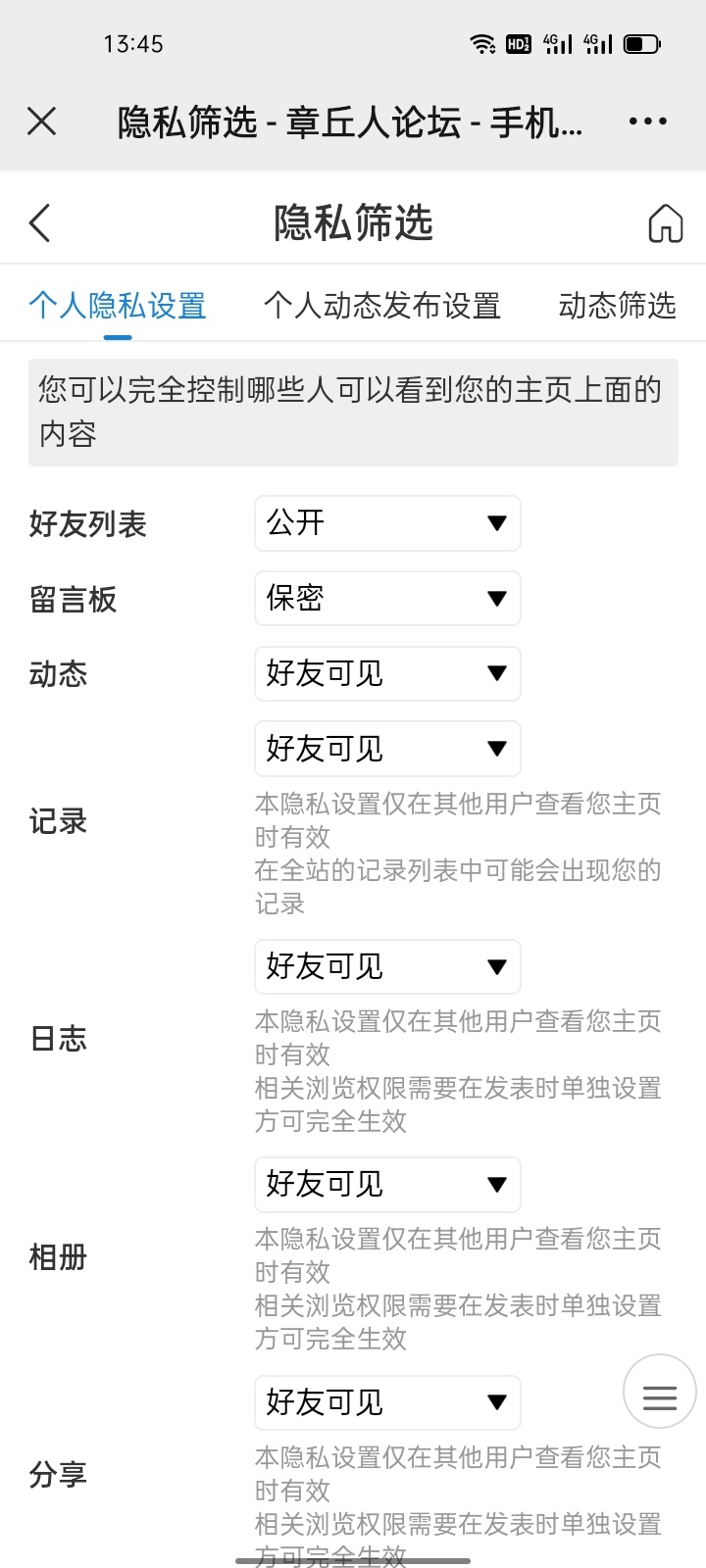Switch to 动态筛选 tab

pyautogui.click(x=618, y=306)
